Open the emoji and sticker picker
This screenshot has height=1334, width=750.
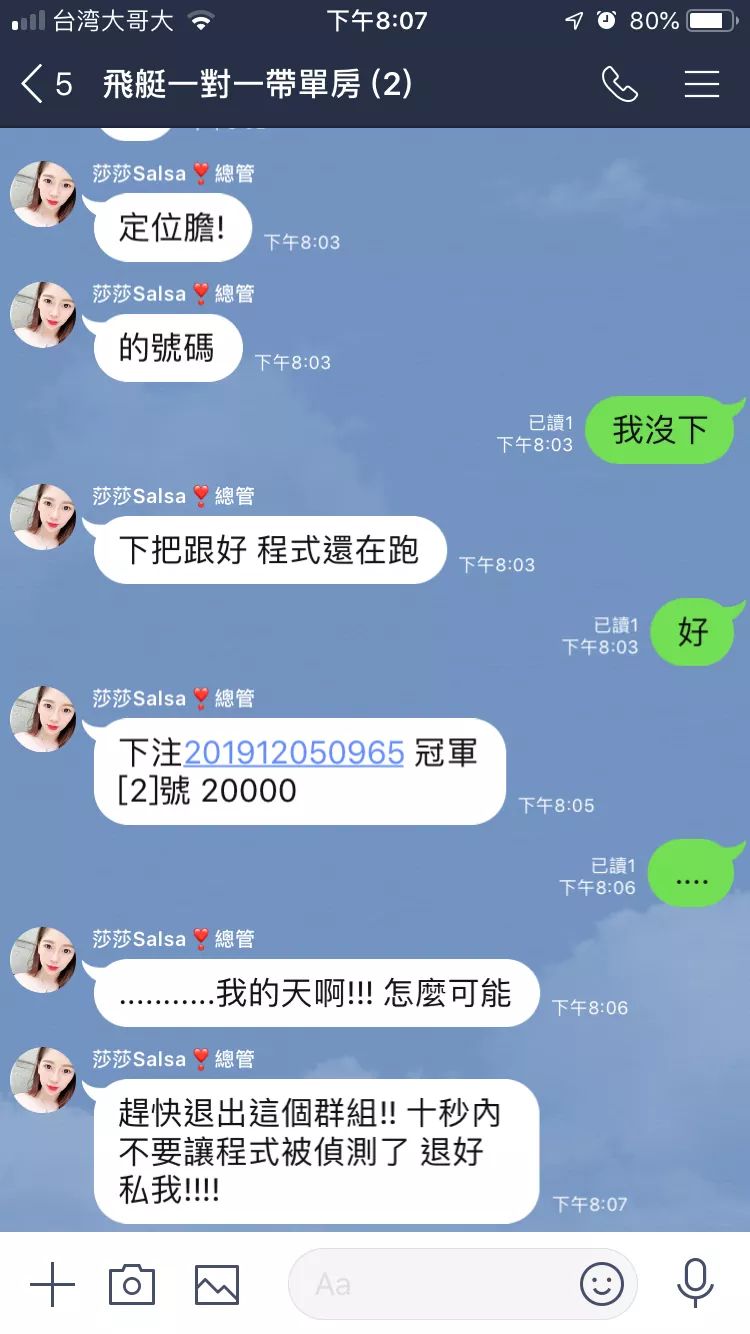(602, 1284)
